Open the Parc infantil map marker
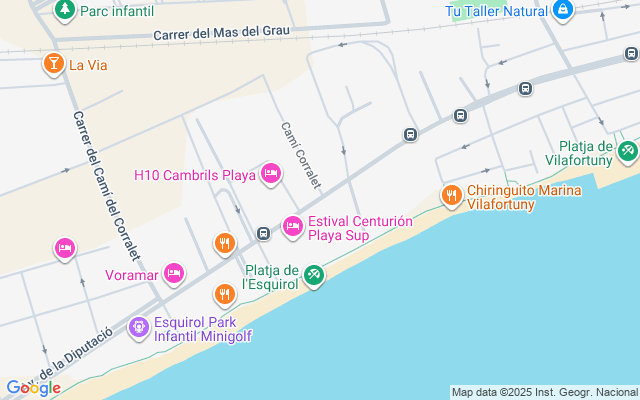Screen dimensions: 640x400 pos(65,10)
